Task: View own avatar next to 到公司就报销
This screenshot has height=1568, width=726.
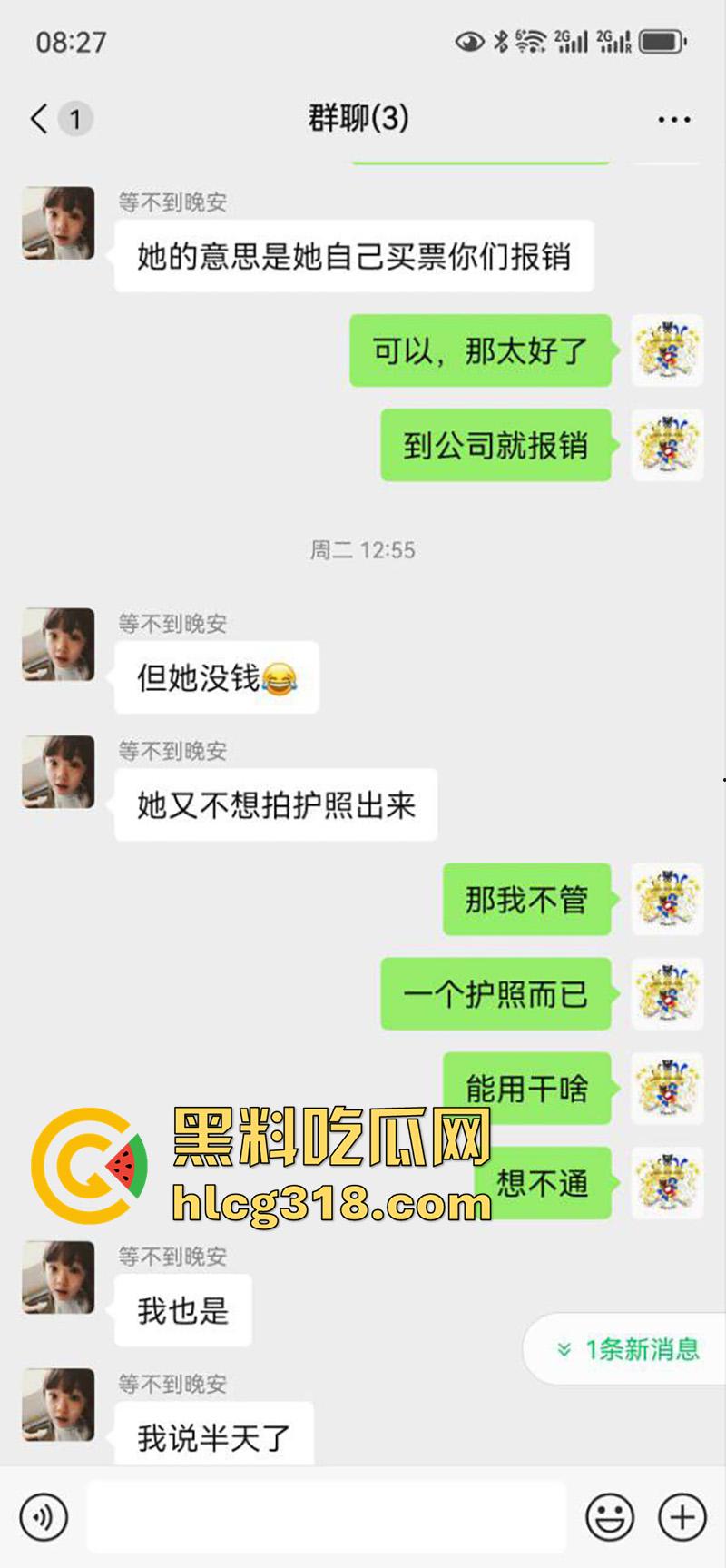Action: (667, 445)
